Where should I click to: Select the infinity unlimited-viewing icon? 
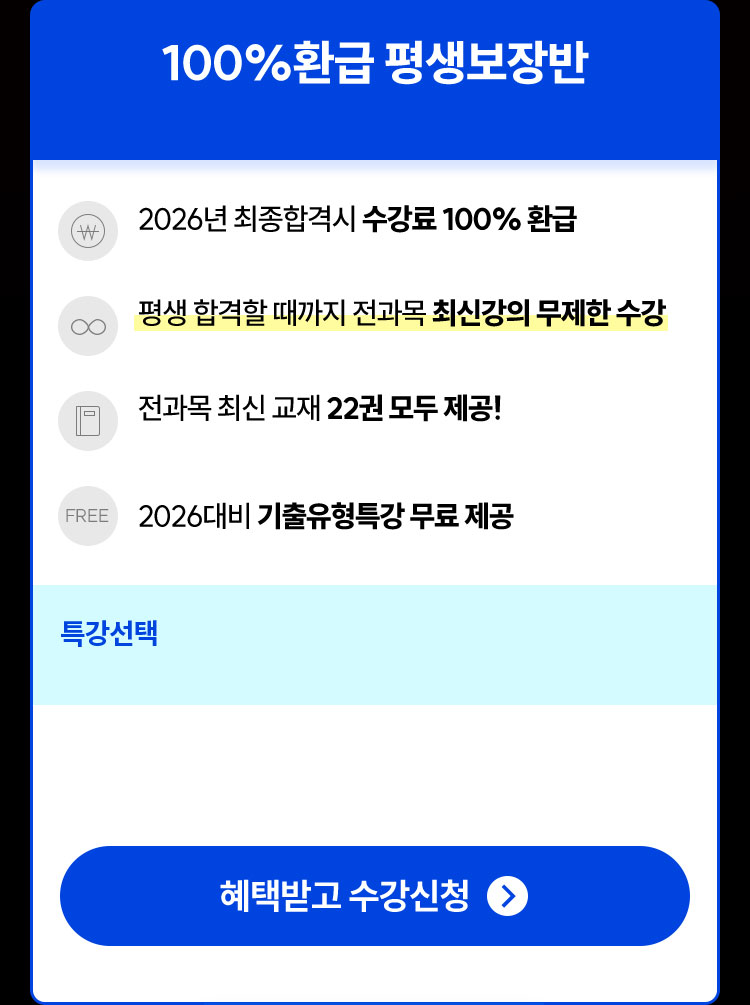tap(88, 325)
